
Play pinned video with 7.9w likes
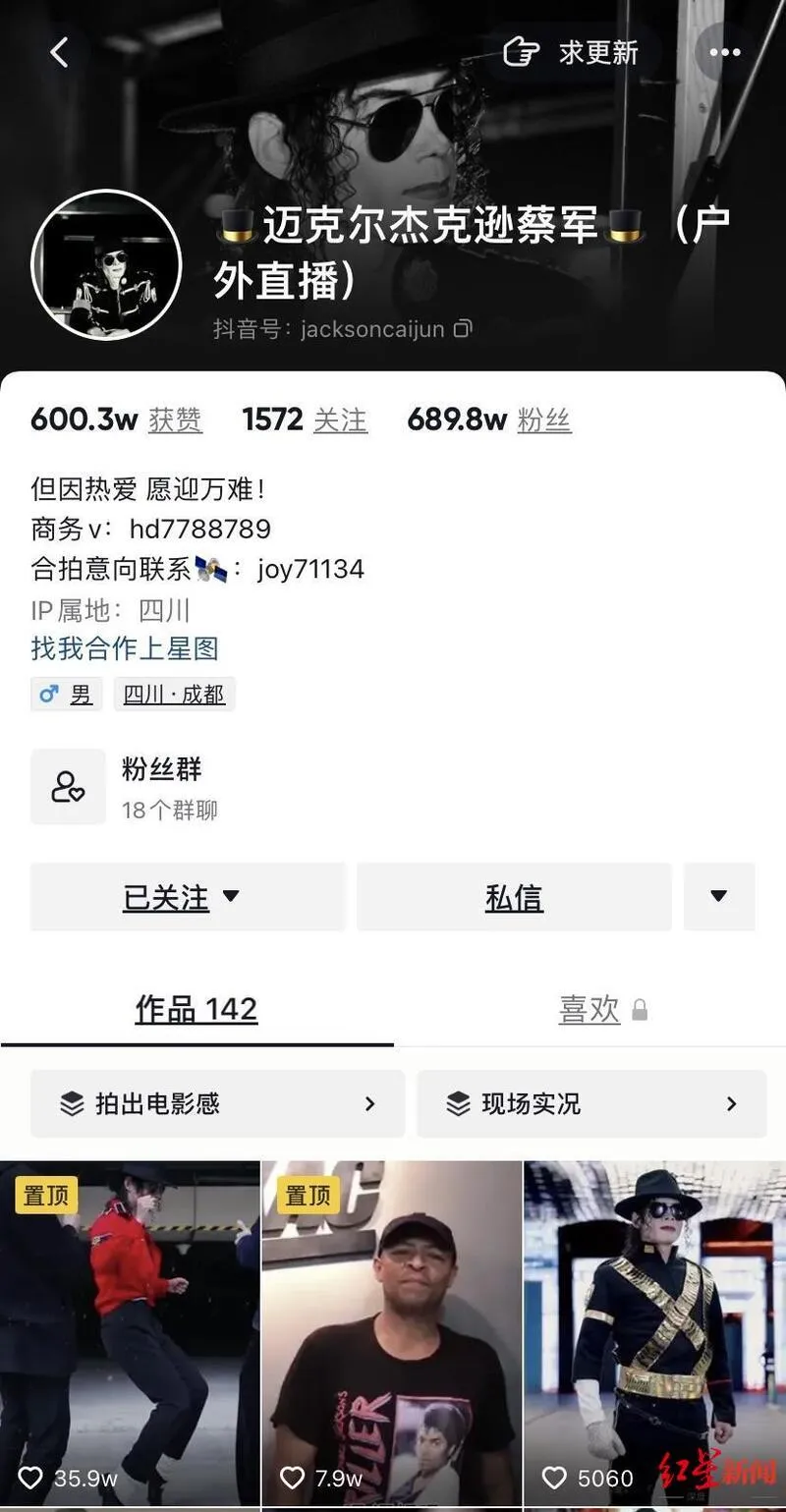click(392, 1334)
